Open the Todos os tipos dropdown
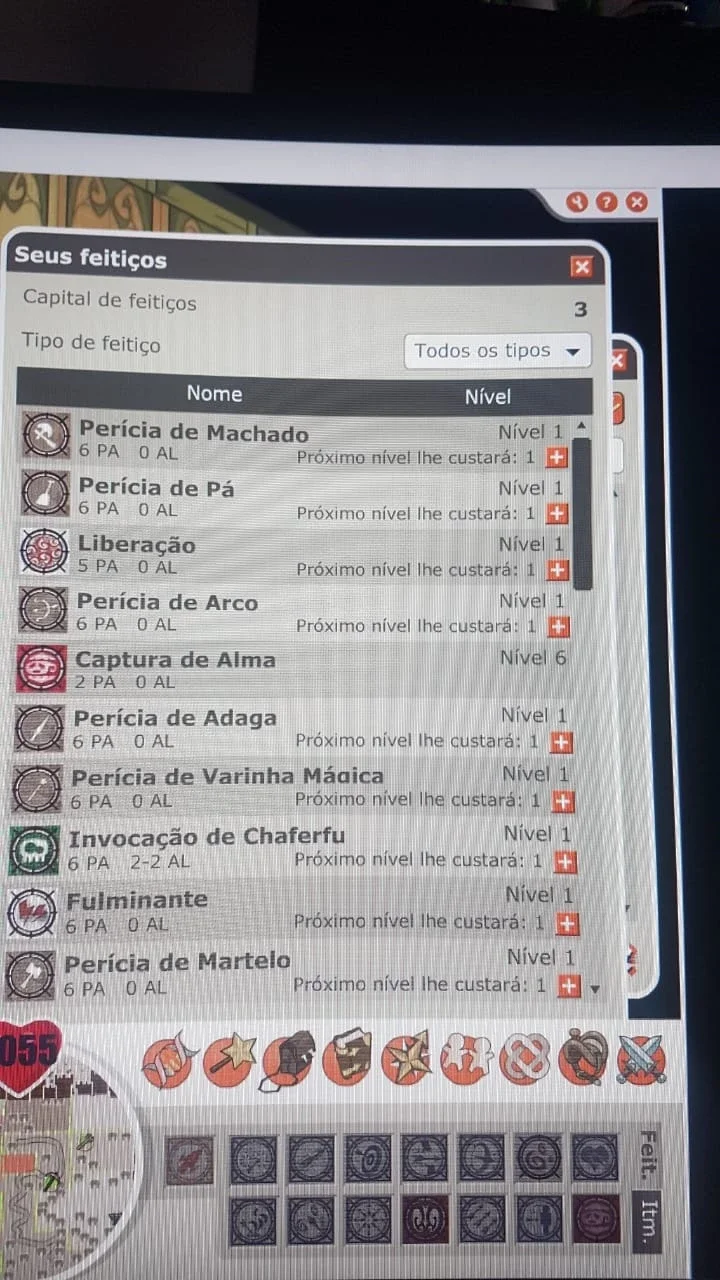 497,351
